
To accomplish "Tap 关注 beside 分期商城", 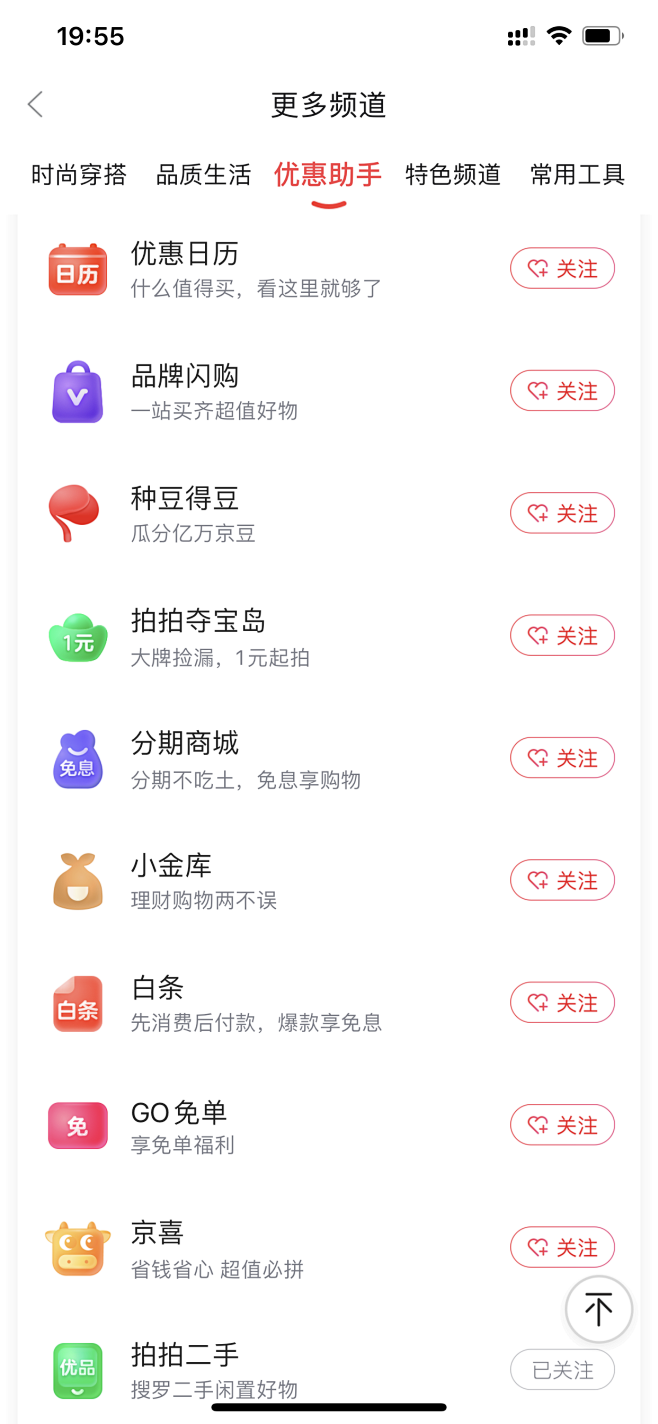I will [562, 758].
